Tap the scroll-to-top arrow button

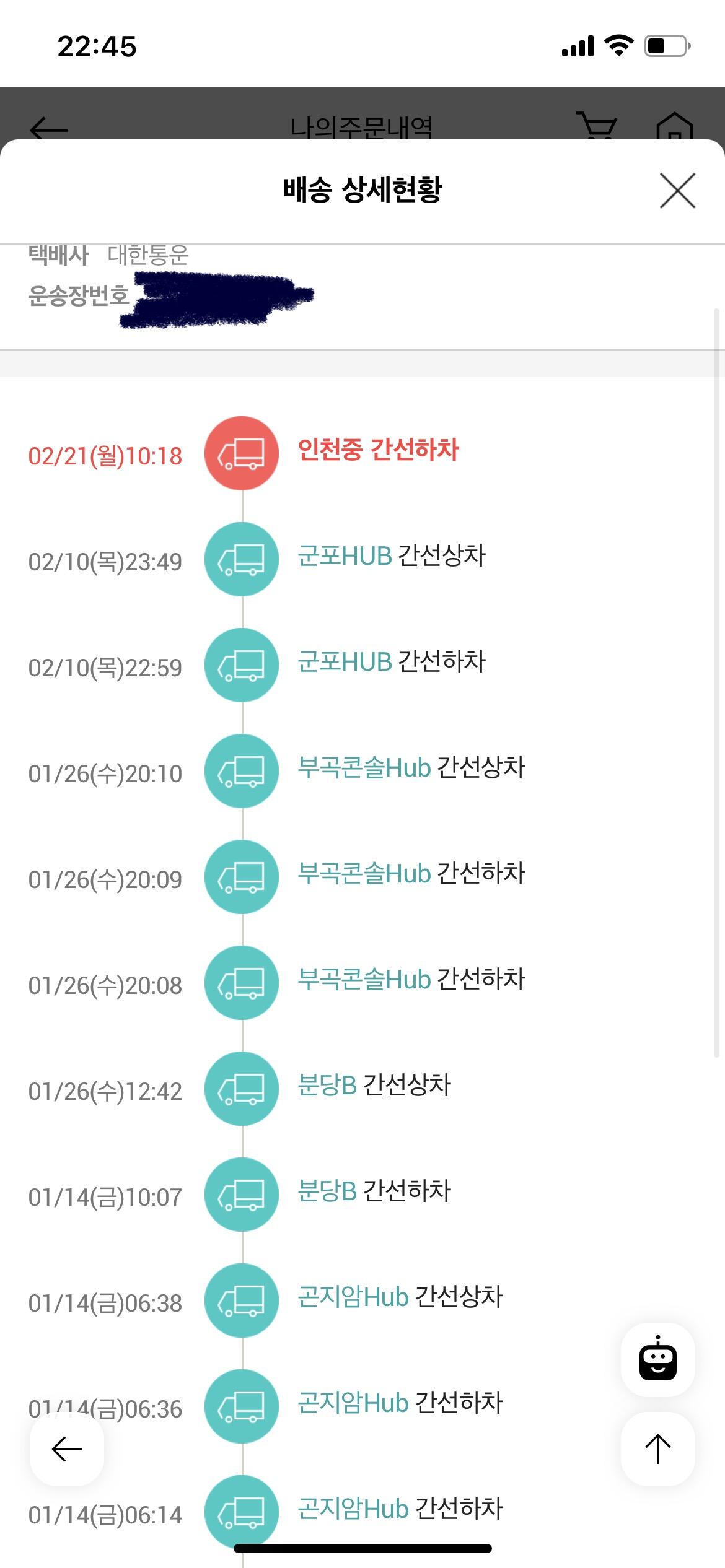click(658, 1449)
